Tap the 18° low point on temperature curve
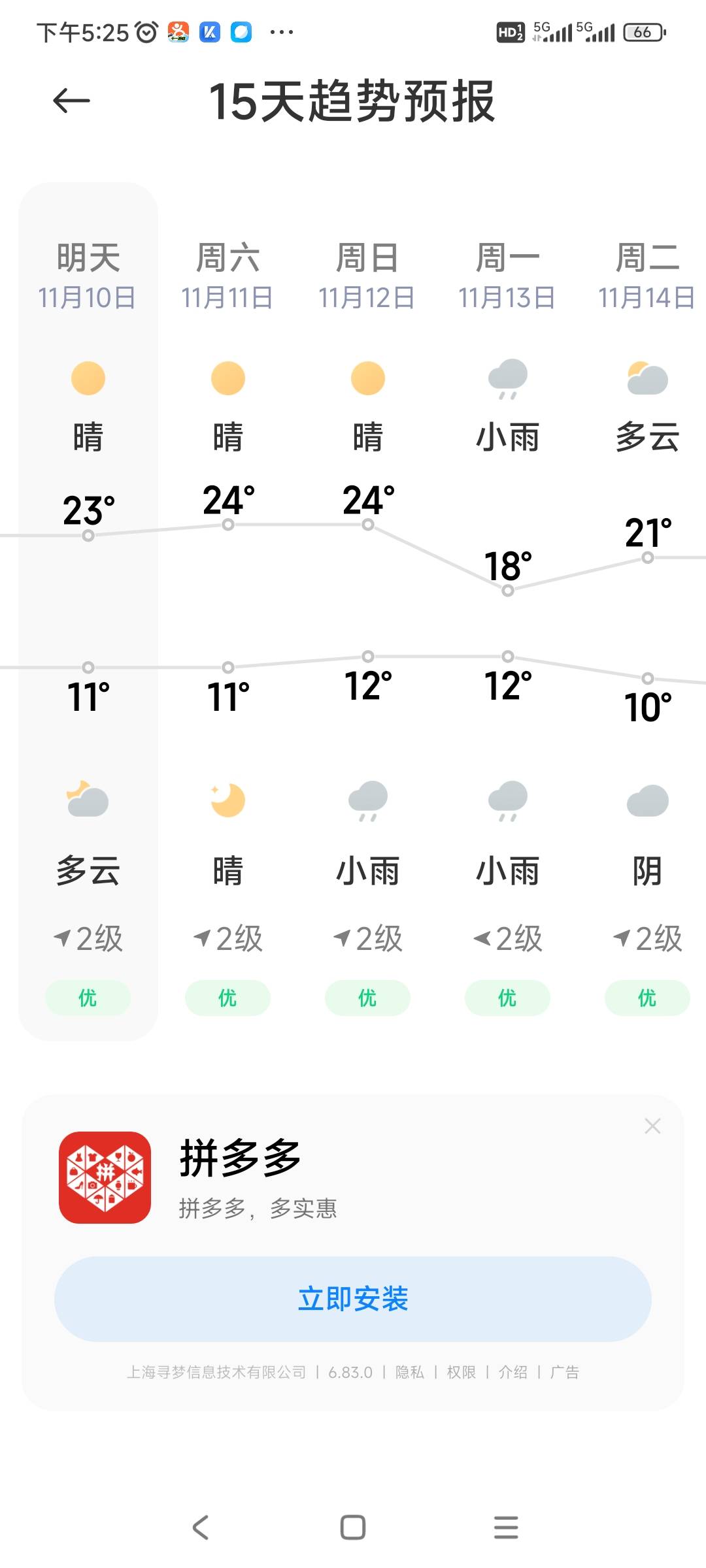This screenshot has height=1568, width=706. tap(507, 592)
